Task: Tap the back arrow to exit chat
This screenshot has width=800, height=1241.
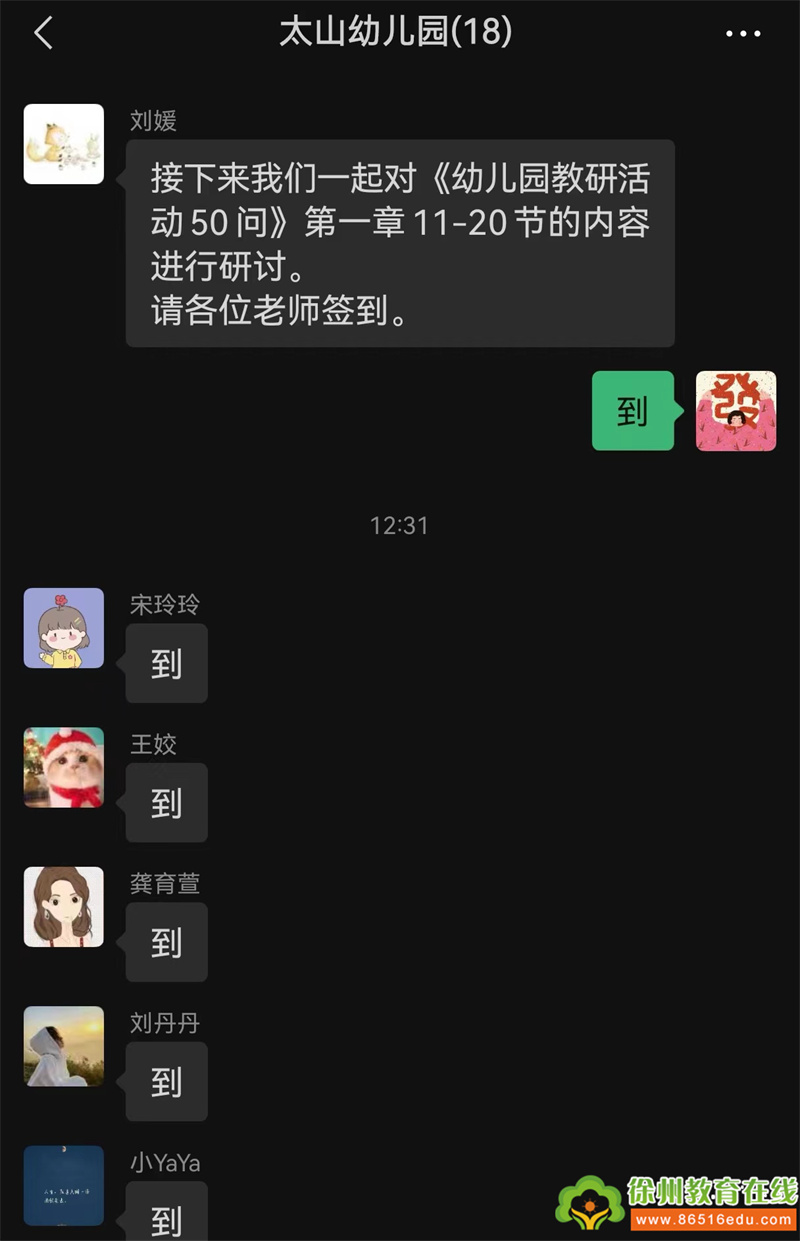Action: click(42, 32)
